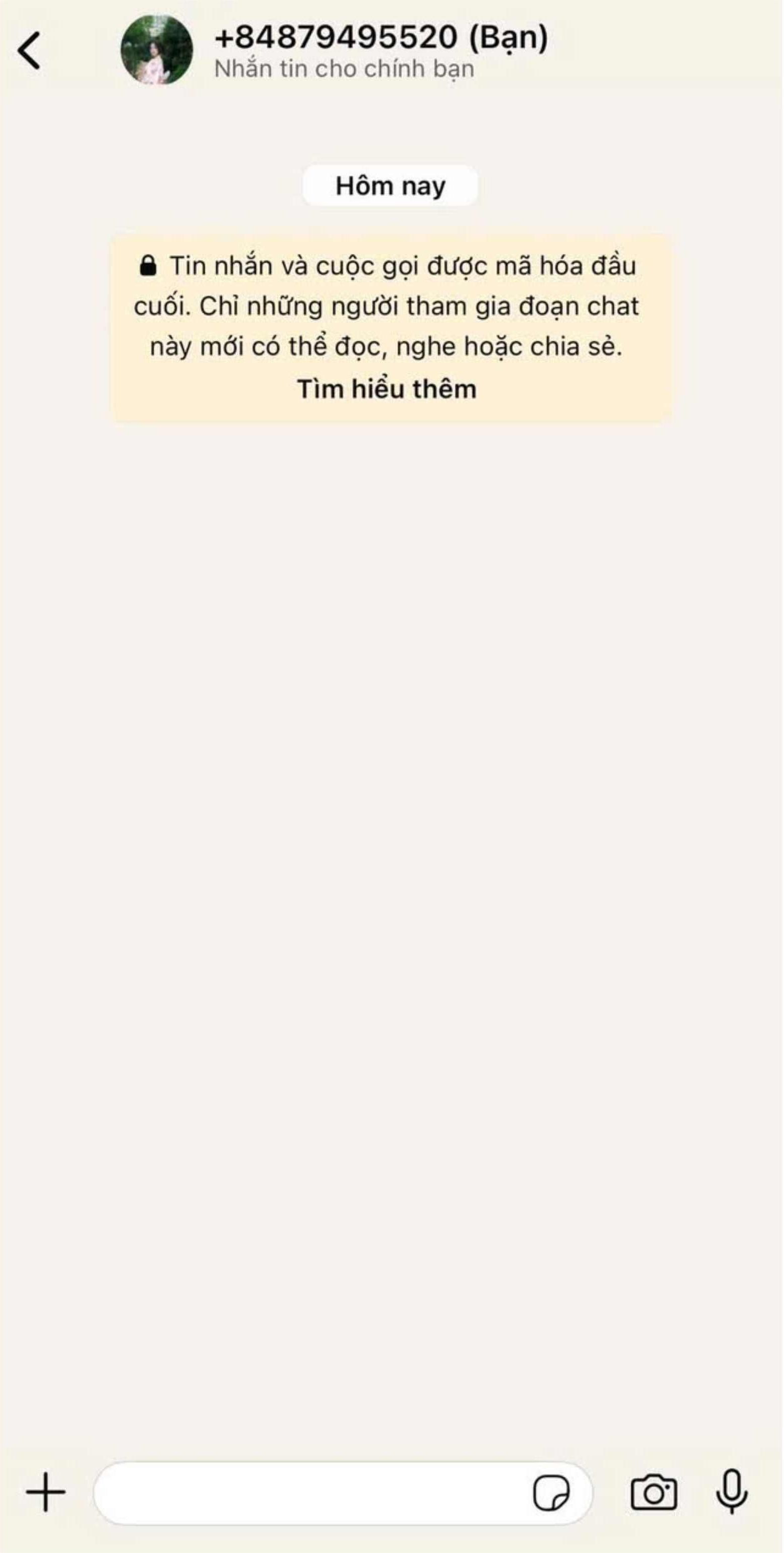Open the plus attachment menu
784x1553 pixels.
click(x=46, y=1492)
